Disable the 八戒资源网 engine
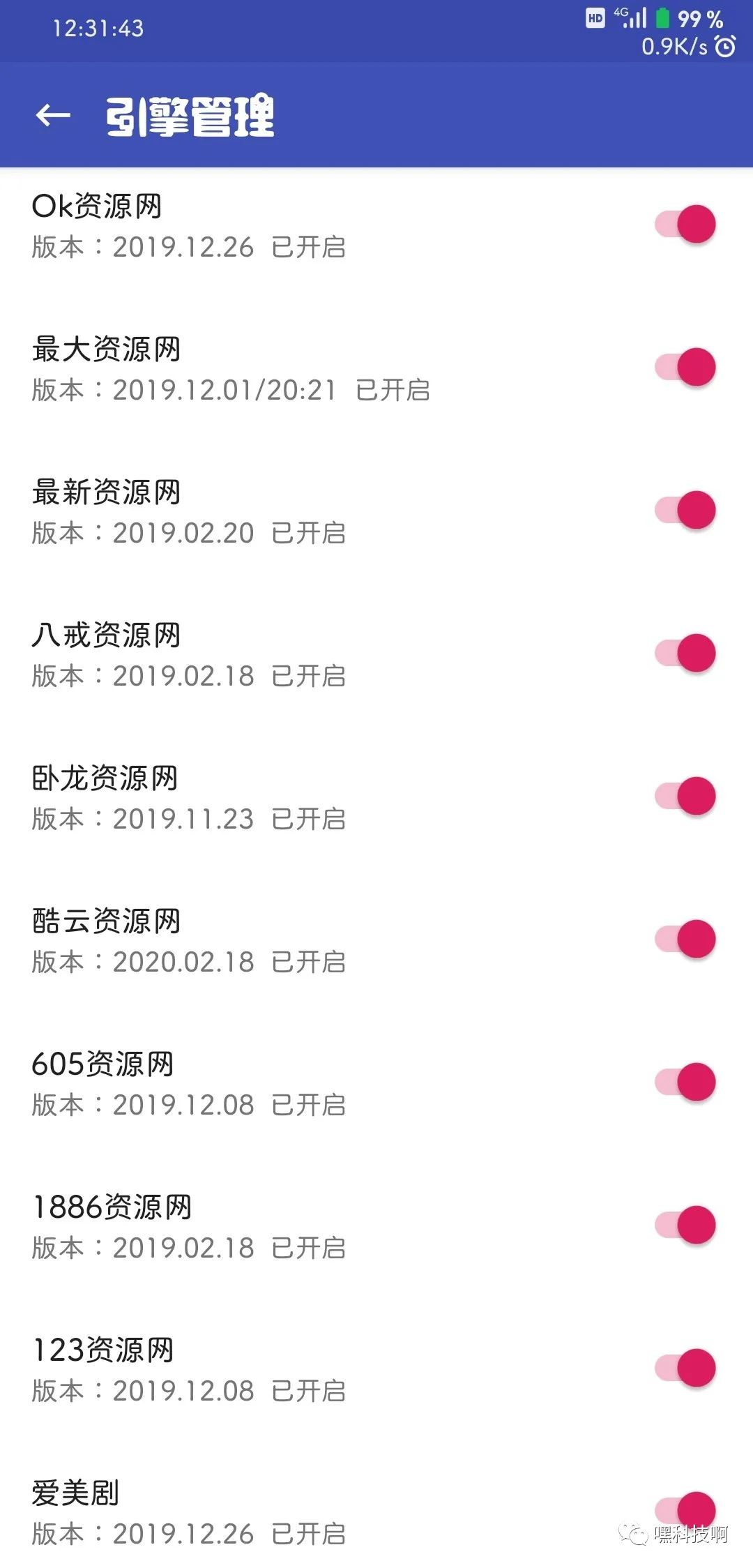Image resolution: width=753 pixels, height=1568 pixels. (685, 652)
